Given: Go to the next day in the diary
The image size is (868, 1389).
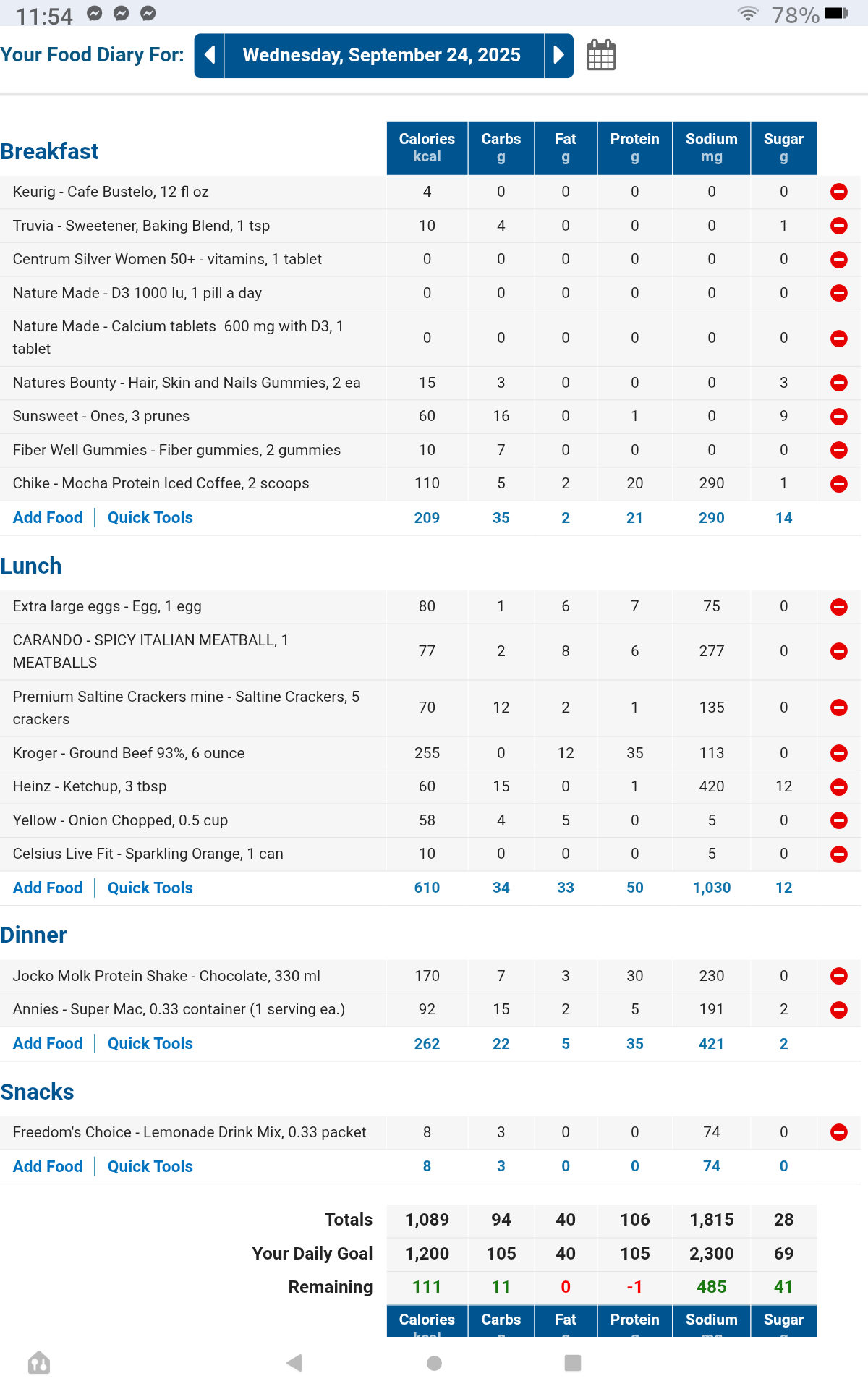Looking at the screenshot, I should point(558,56).
